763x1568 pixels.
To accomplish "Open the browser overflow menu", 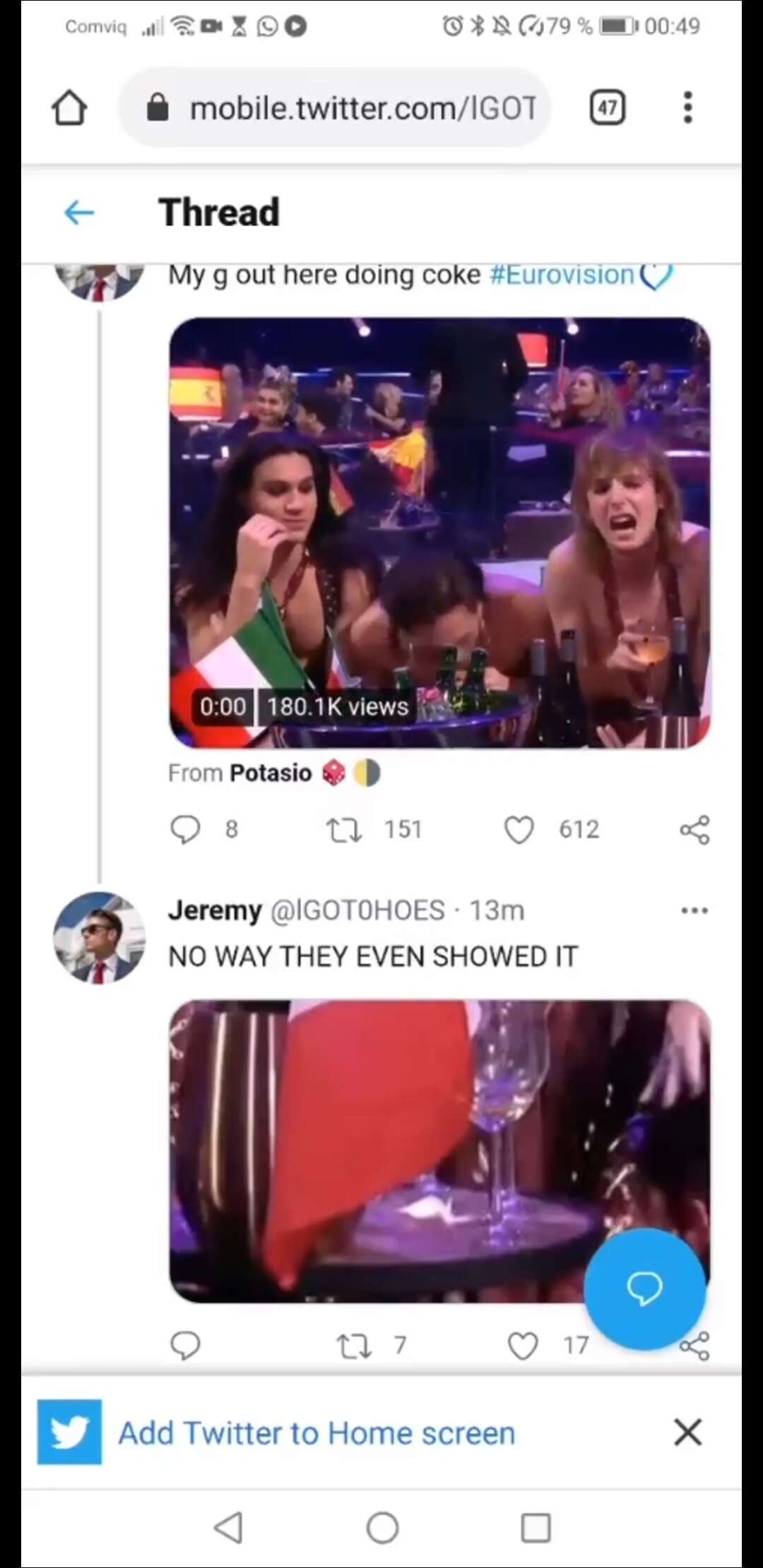I will [687, 108].
